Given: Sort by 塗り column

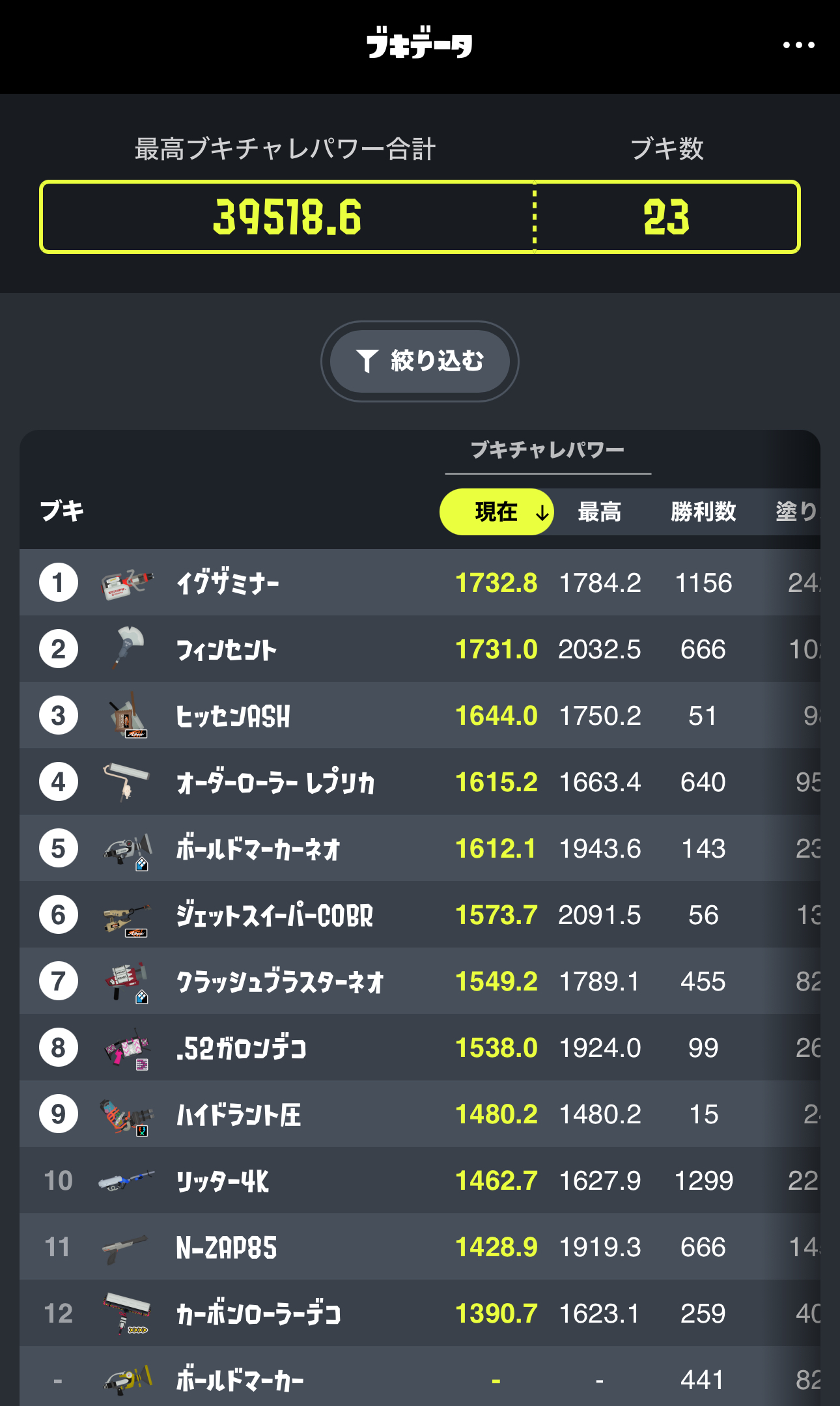Looking at the screenshot, I should [x=798, y=512].
